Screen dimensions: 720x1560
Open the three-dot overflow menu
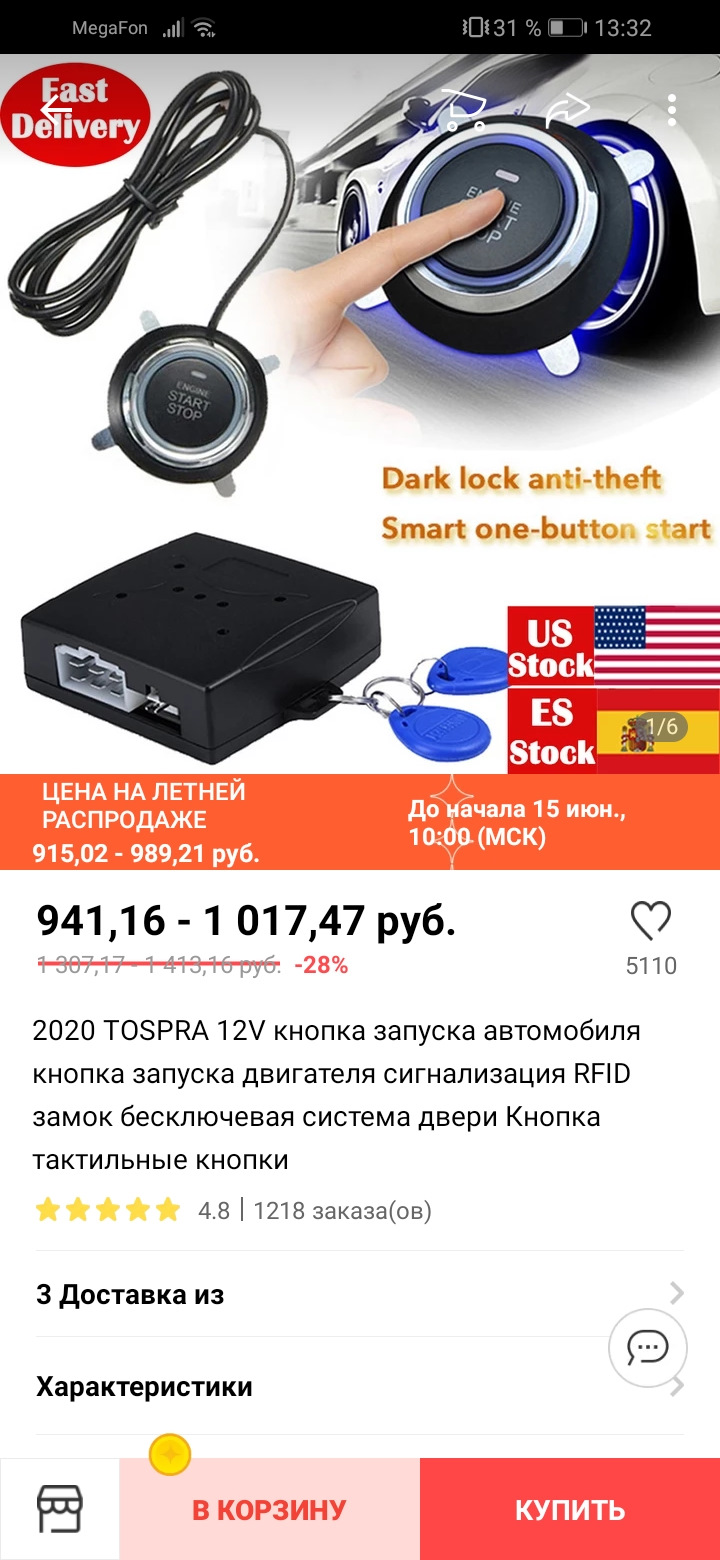pos(672,111)
